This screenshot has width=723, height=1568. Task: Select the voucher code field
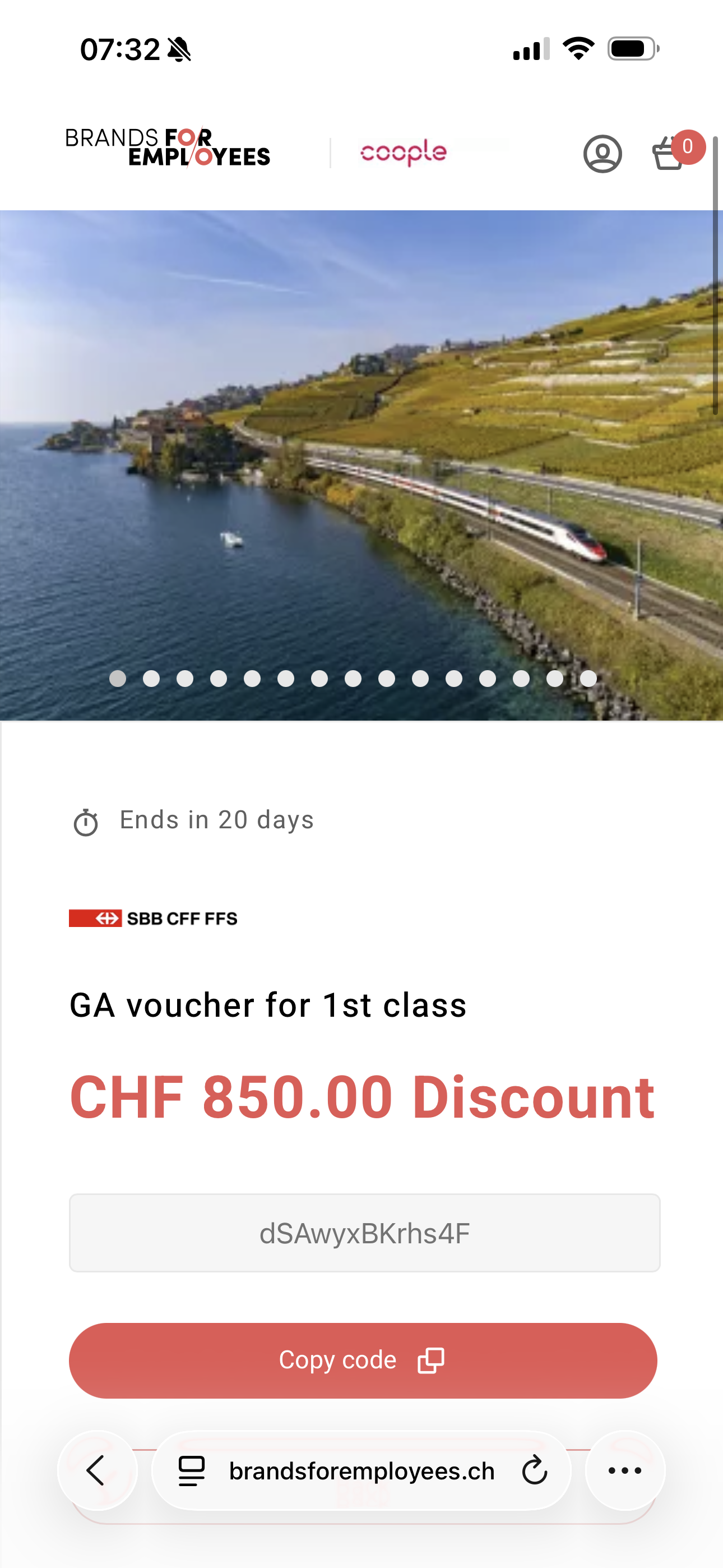364,1233
